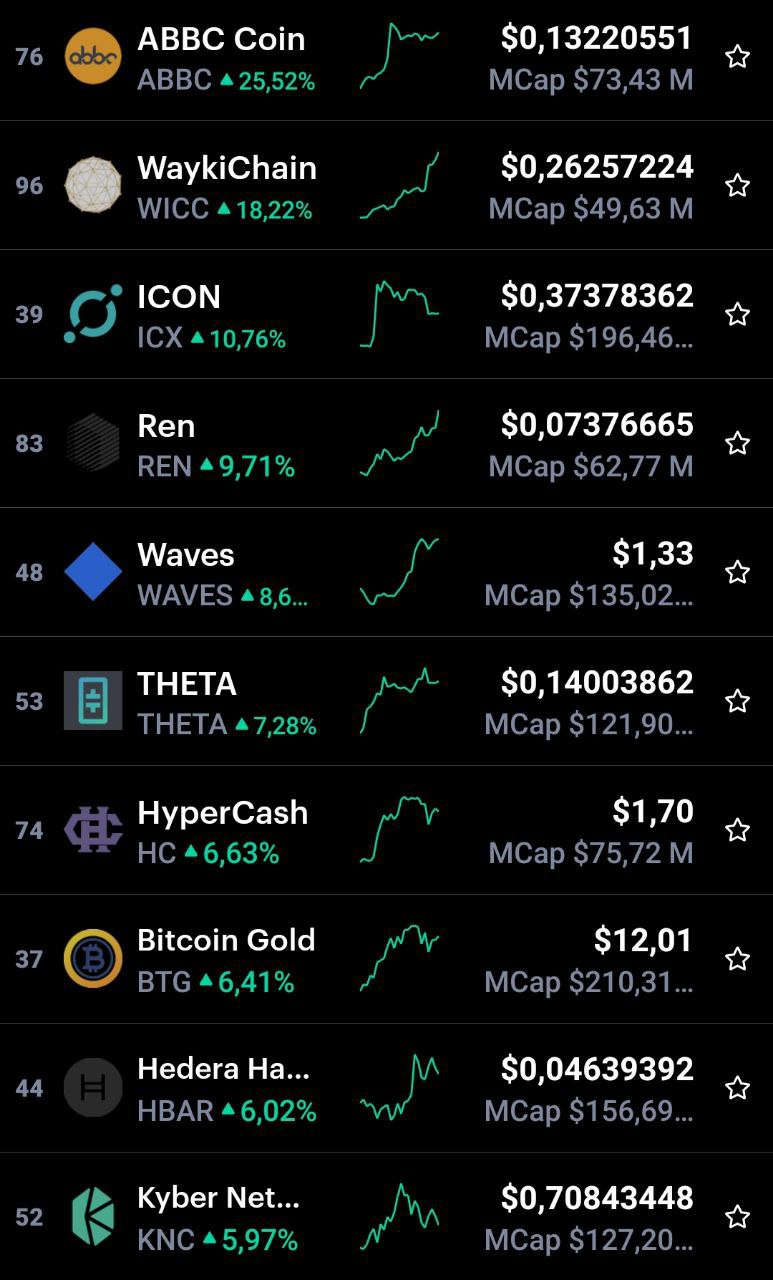Image resolution: width=773 pixels, height=1280 pixels.
Task: Open the Hedera HBAR listing
Action: (x=386, y=1088)
